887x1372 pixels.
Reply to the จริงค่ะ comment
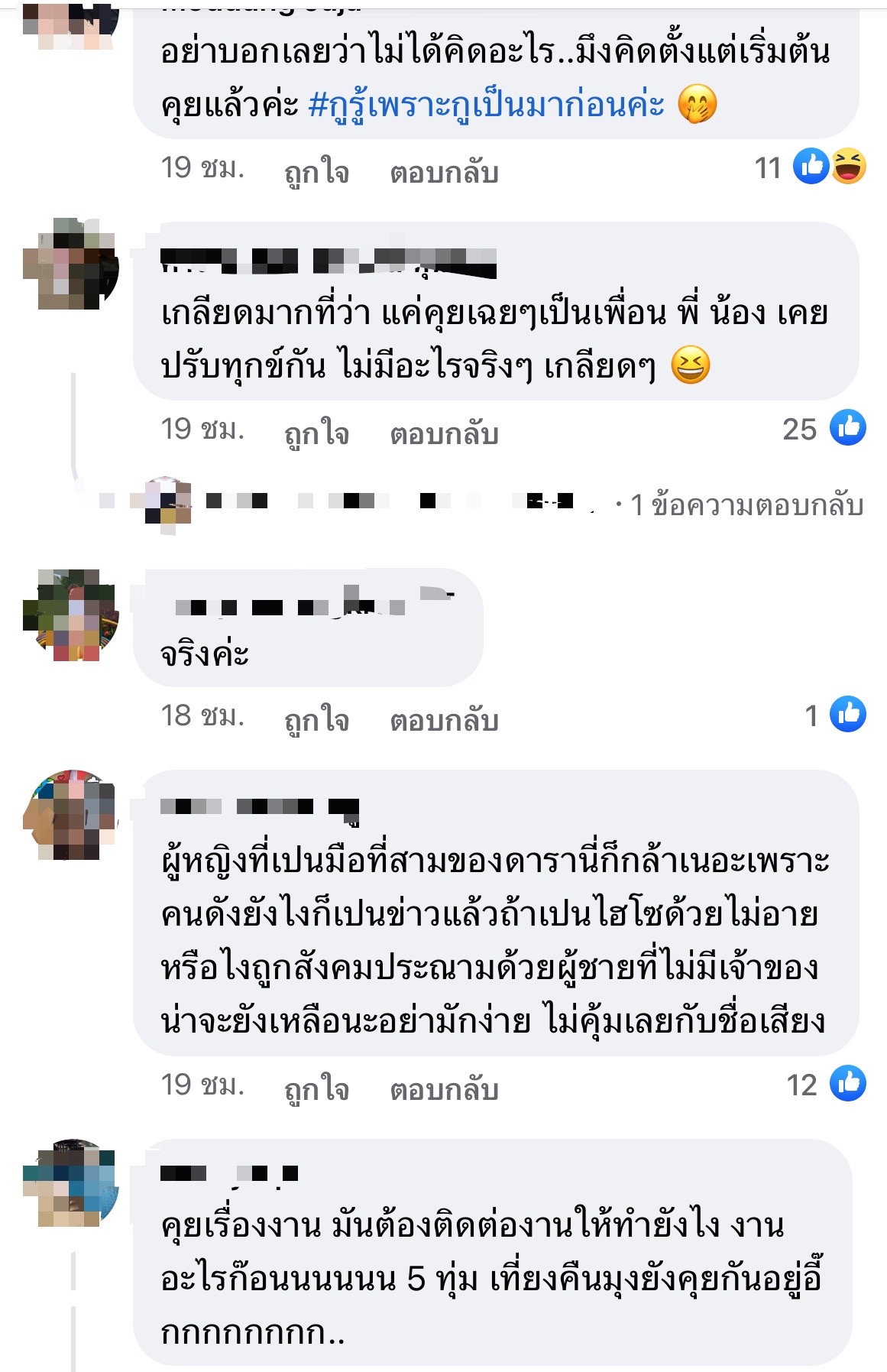pyautogui.click(x=444, y=721)
